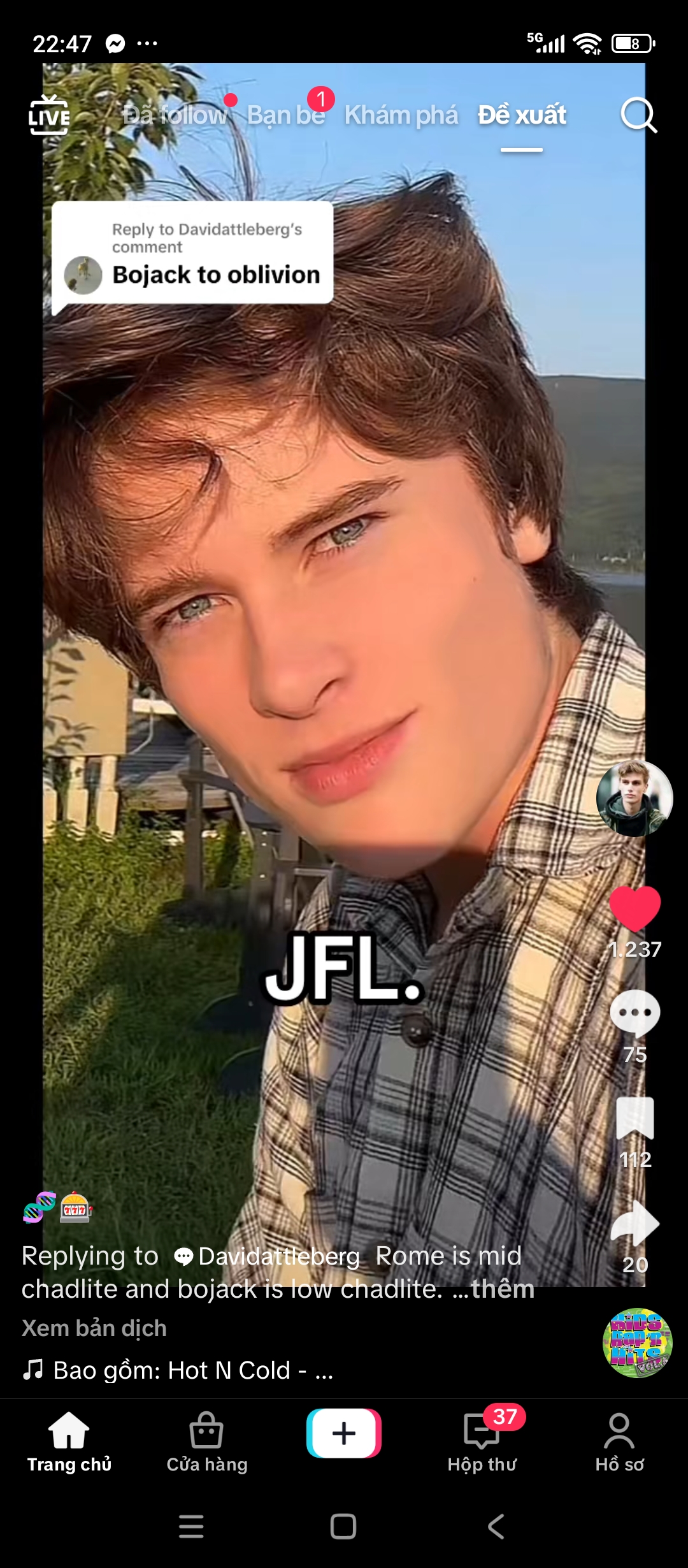Bookmark this video
The width and height of the screenshot is (688, 1568).
click(x=635, y=1118)
